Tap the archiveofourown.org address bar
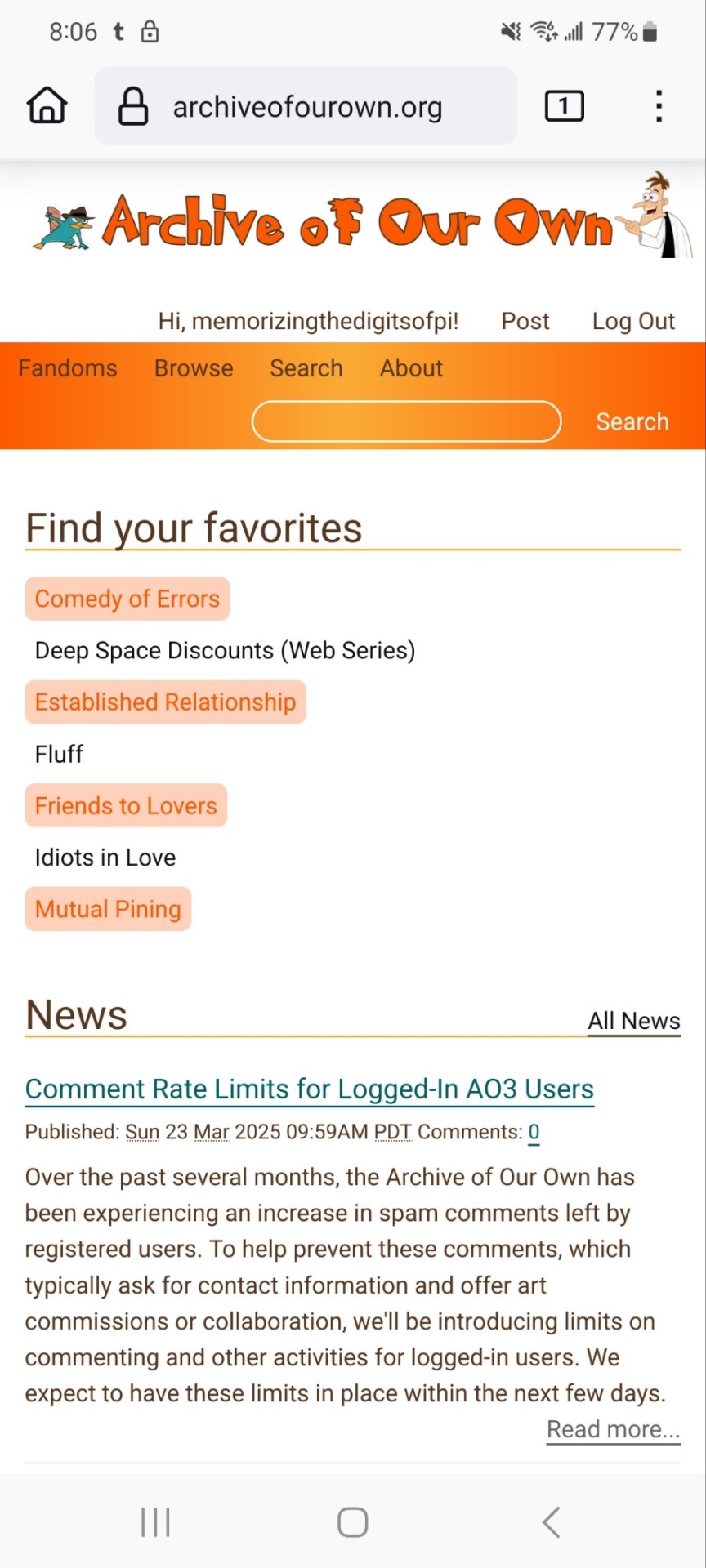This screenshot has height=1568, width=706. pos(306,107)
